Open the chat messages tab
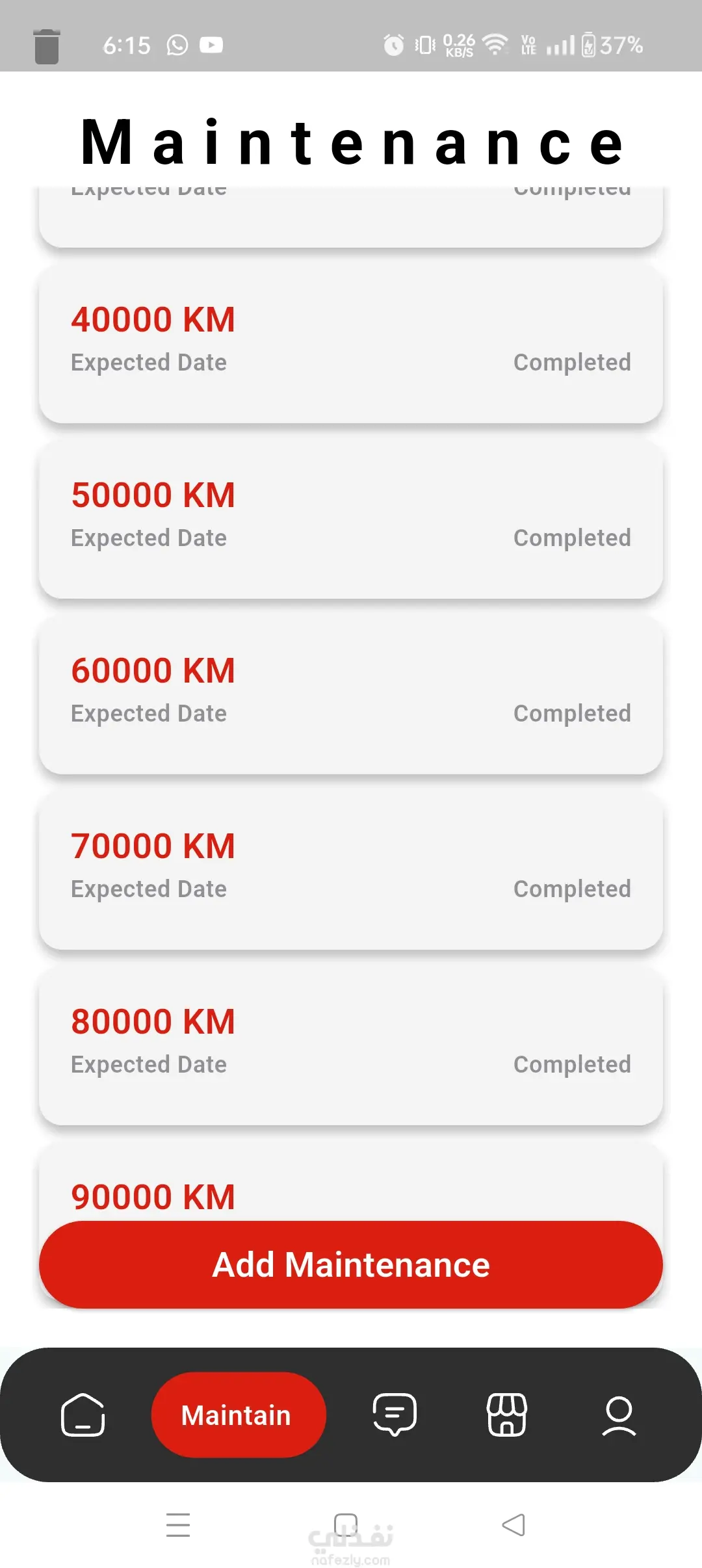The width and height of the screenshot is (702, 1568). click(x=394, y=1415)
